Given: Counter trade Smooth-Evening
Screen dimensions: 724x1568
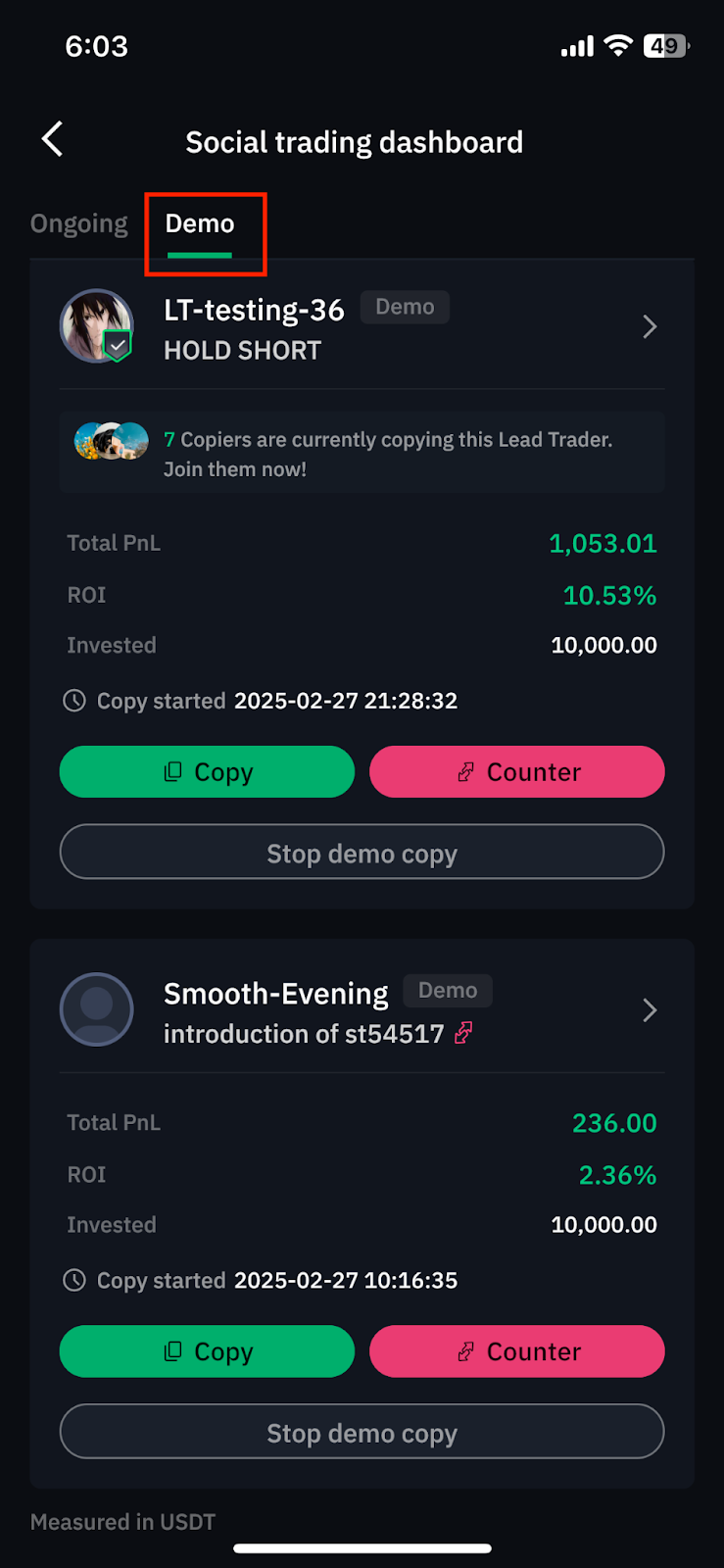Looking at the screenshot, I should click(x=517, y=1351).
